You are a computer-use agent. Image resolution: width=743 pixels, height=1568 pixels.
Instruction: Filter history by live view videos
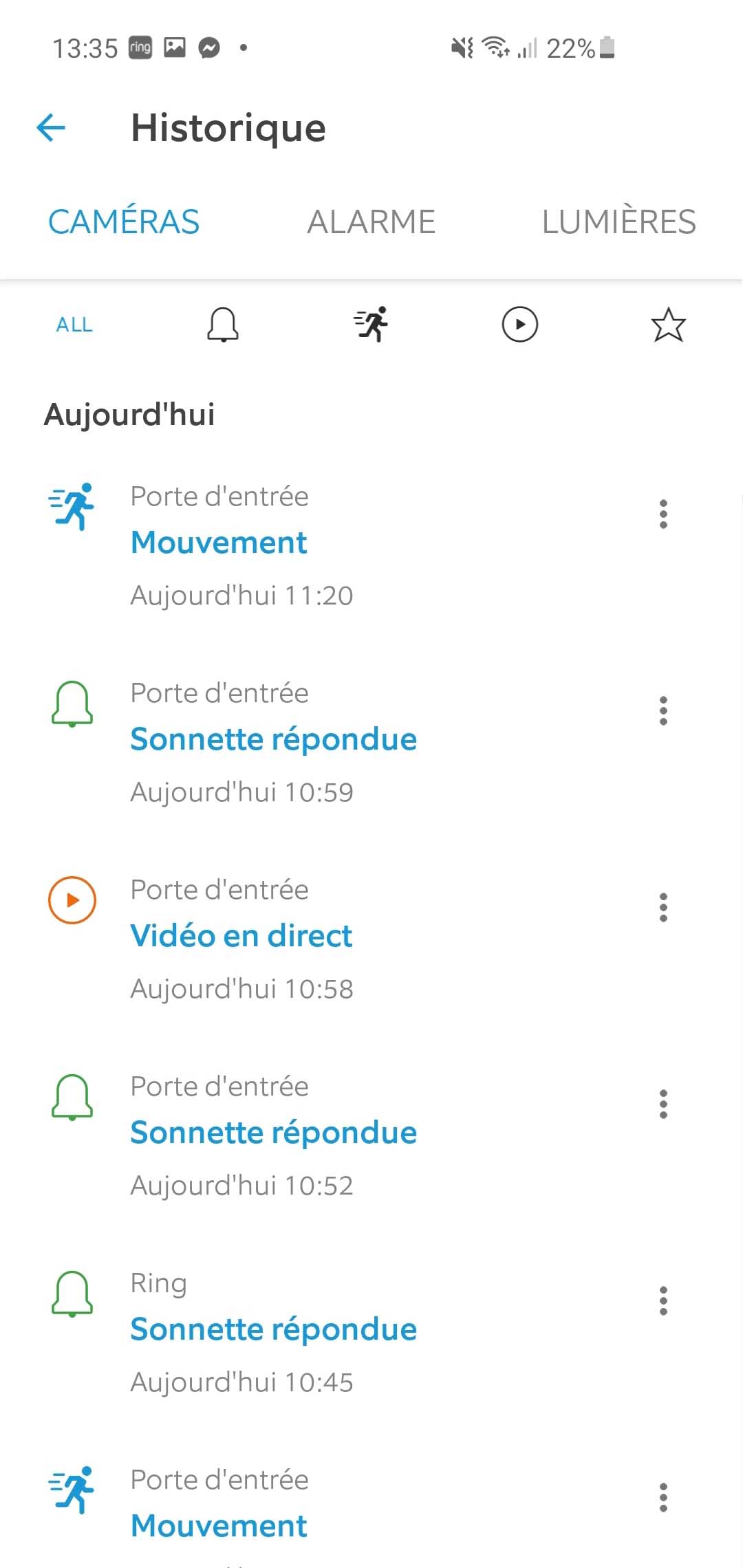coord(519,325)
